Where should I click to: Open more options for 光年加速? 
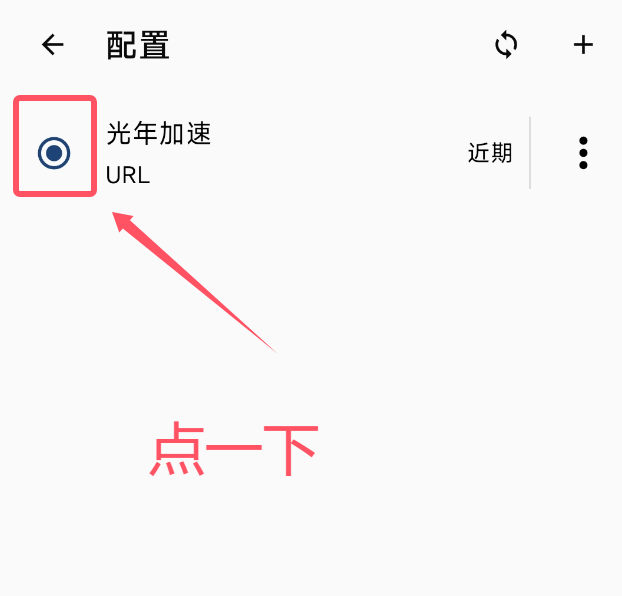[583, 153]
